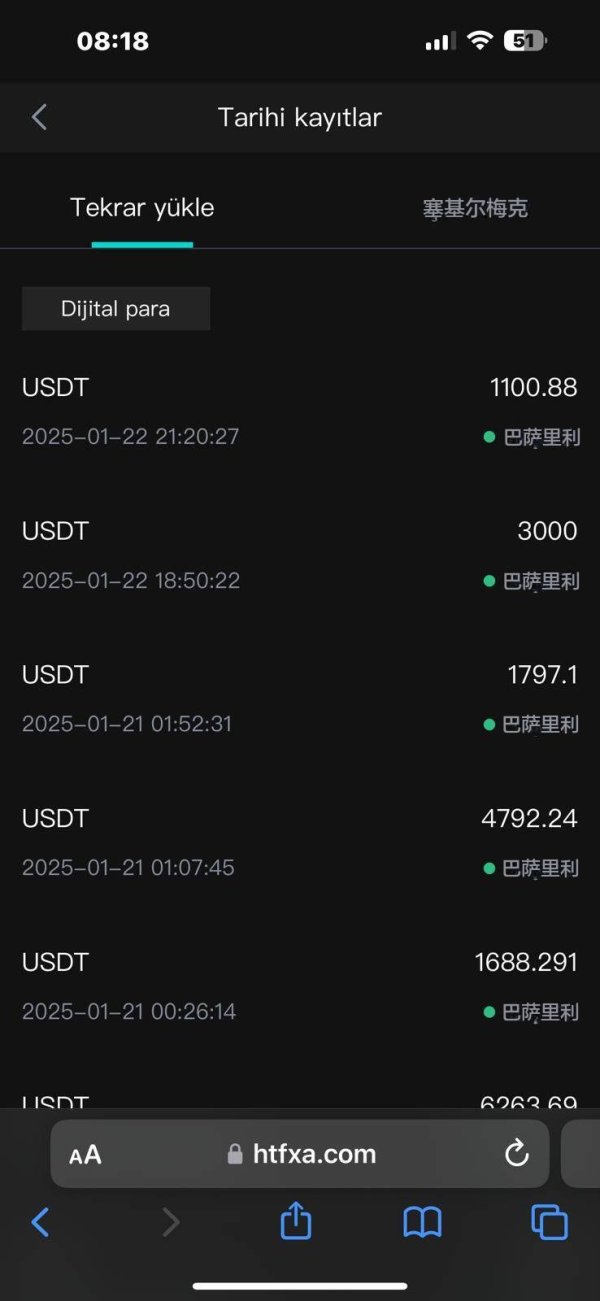
Task: Go back from Tarihi kayıtlar page
Action: point(39,117)
